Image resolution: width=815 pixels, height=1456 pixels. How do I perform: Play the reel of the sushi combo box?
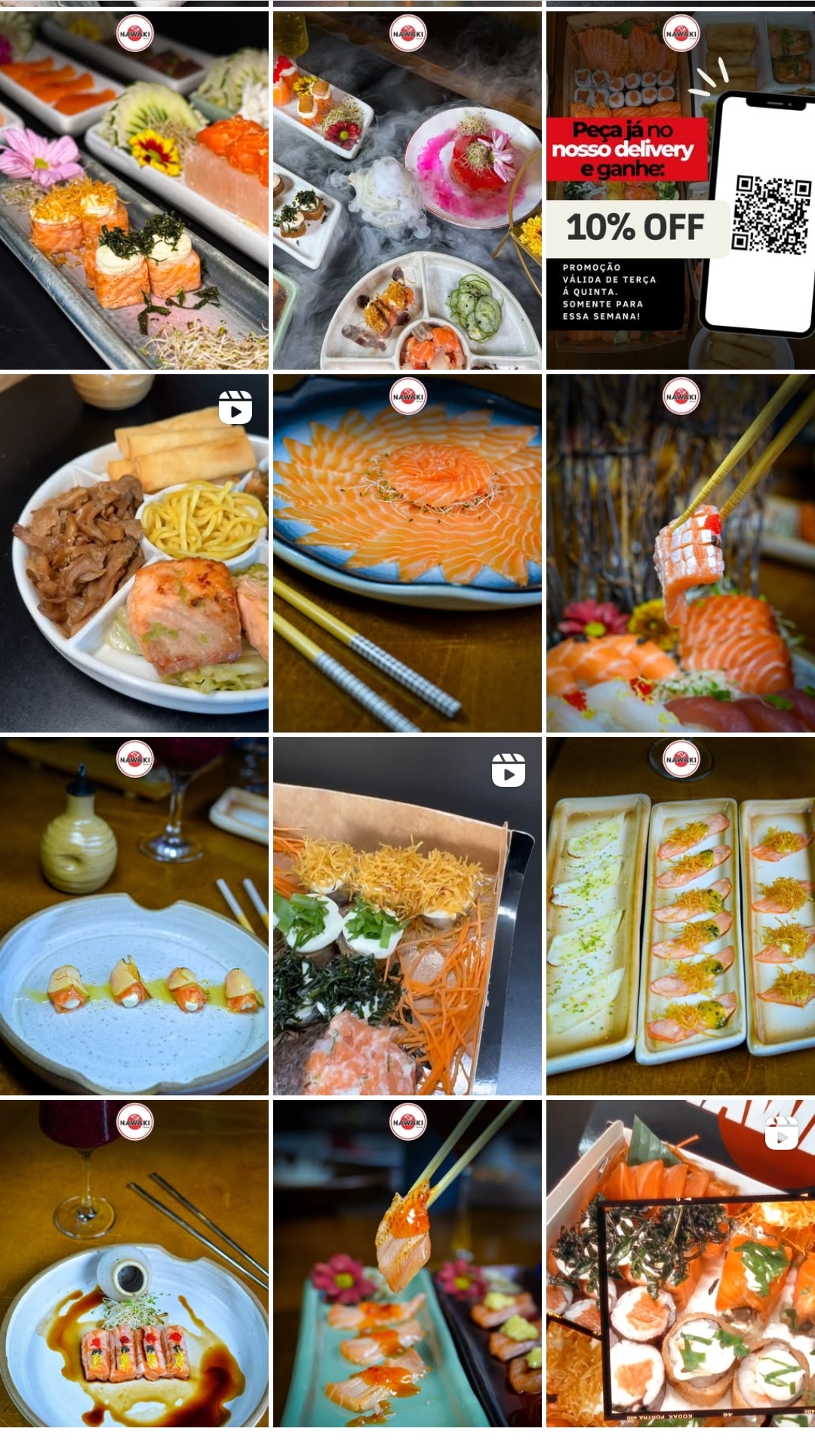click(680, 1264)
